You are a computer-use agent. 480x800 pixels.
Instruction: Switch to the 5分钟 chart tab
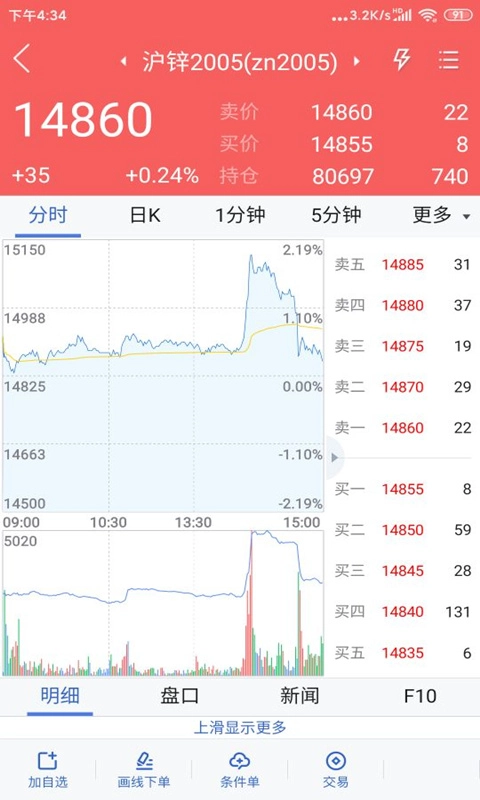pyautogui.click(x=336, y=215)
